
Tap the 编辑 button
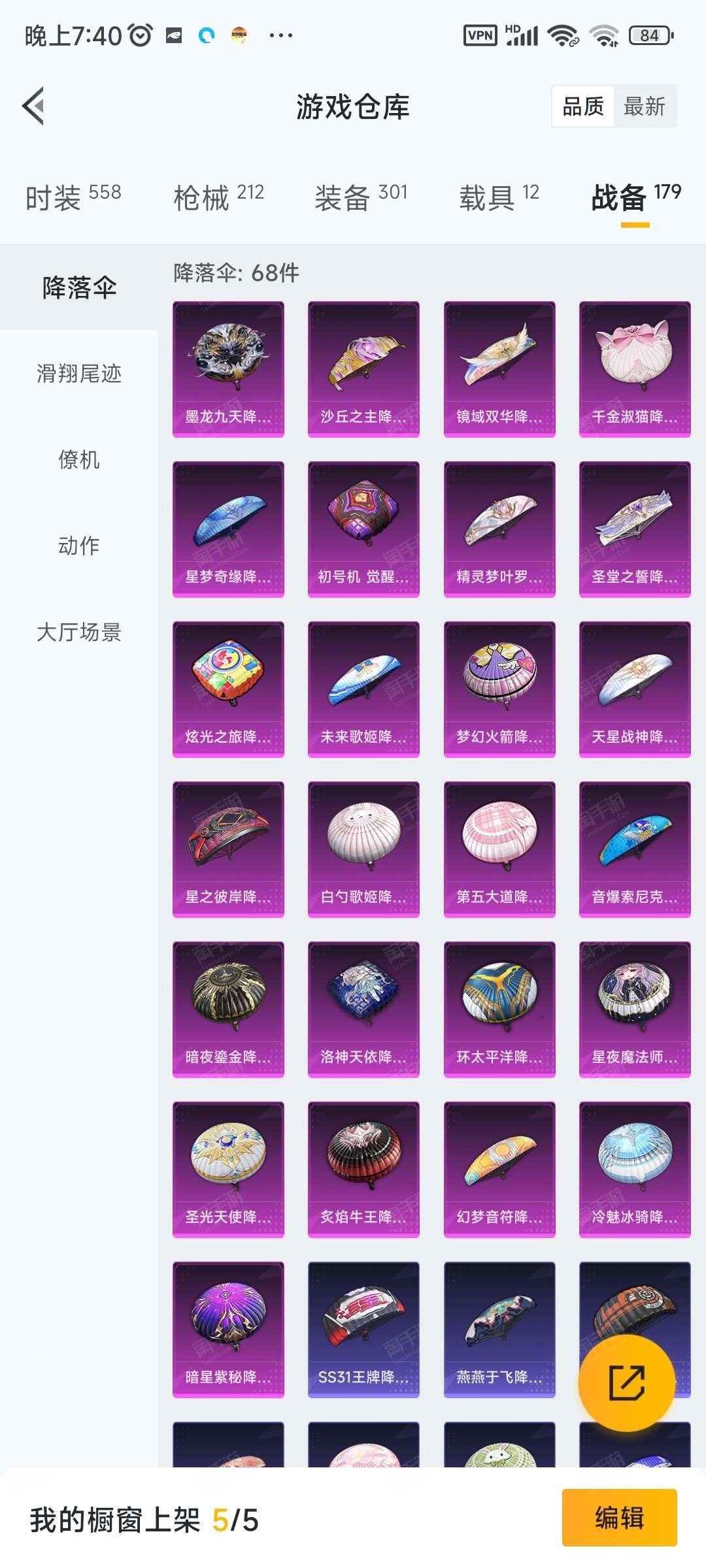pyautogui.click(x=619, y=1518)
